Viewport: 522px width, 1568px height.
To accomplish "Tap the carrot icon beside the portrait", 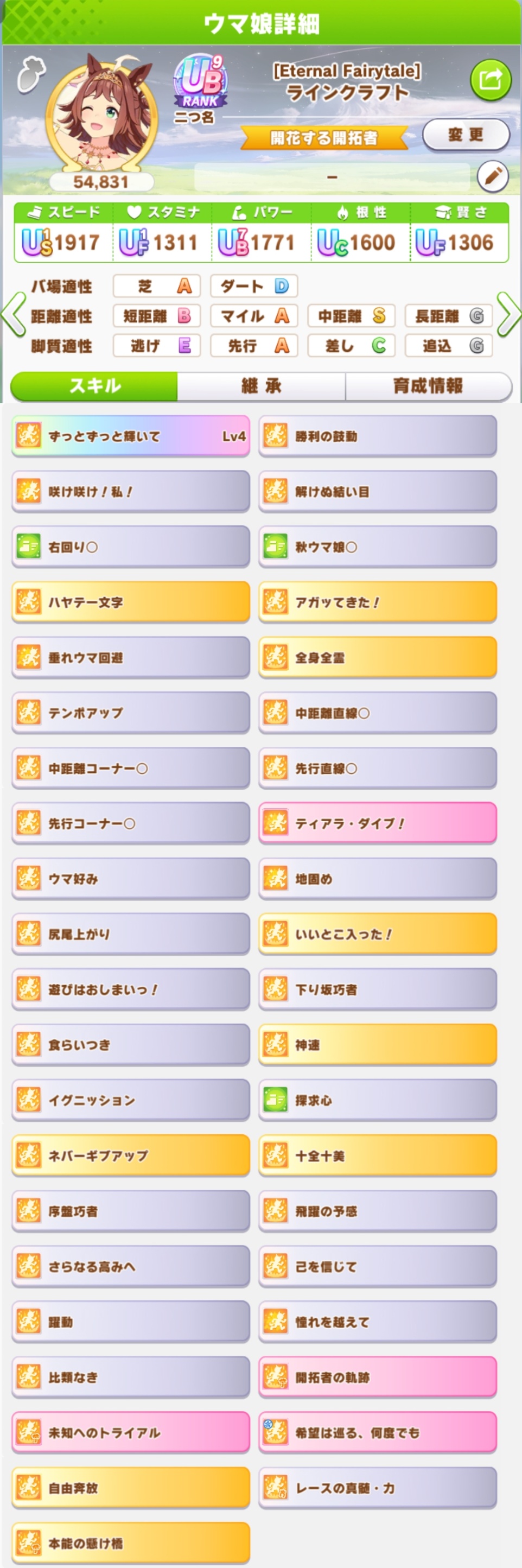I will click(30, 75).
